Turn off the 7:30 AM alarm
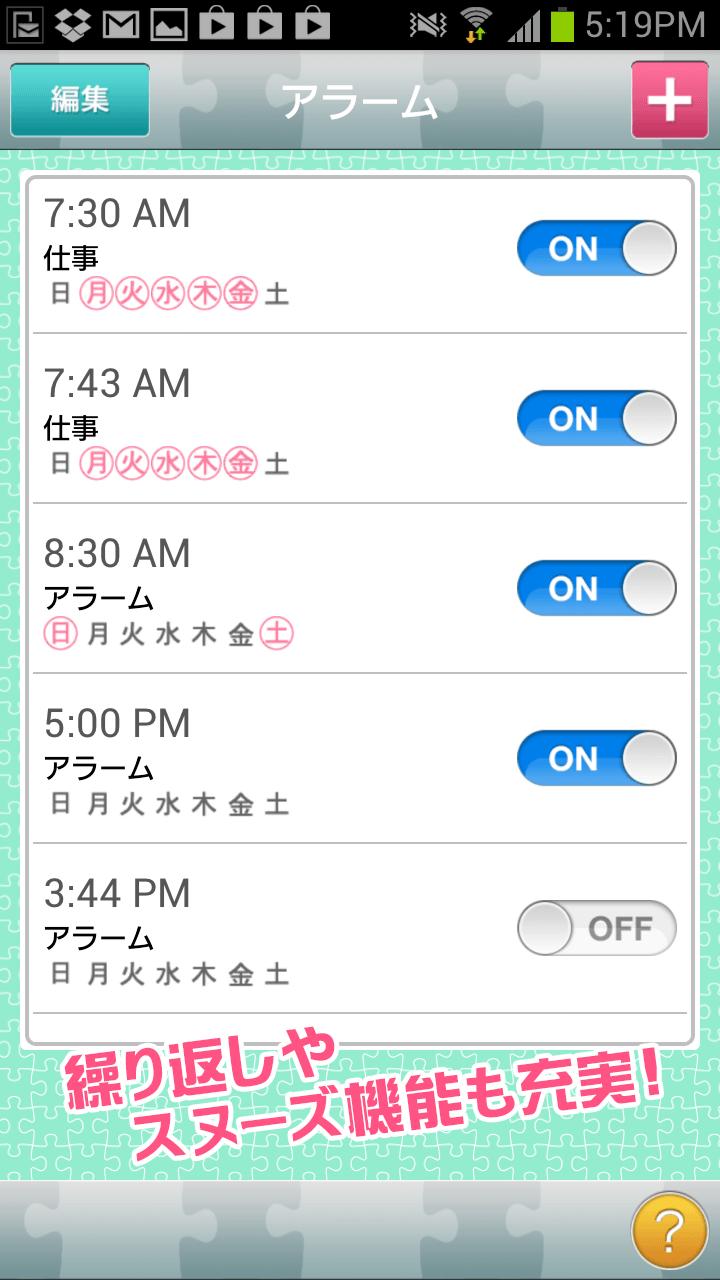Screen dimensions: 720x1280 (x=595, y=249)
